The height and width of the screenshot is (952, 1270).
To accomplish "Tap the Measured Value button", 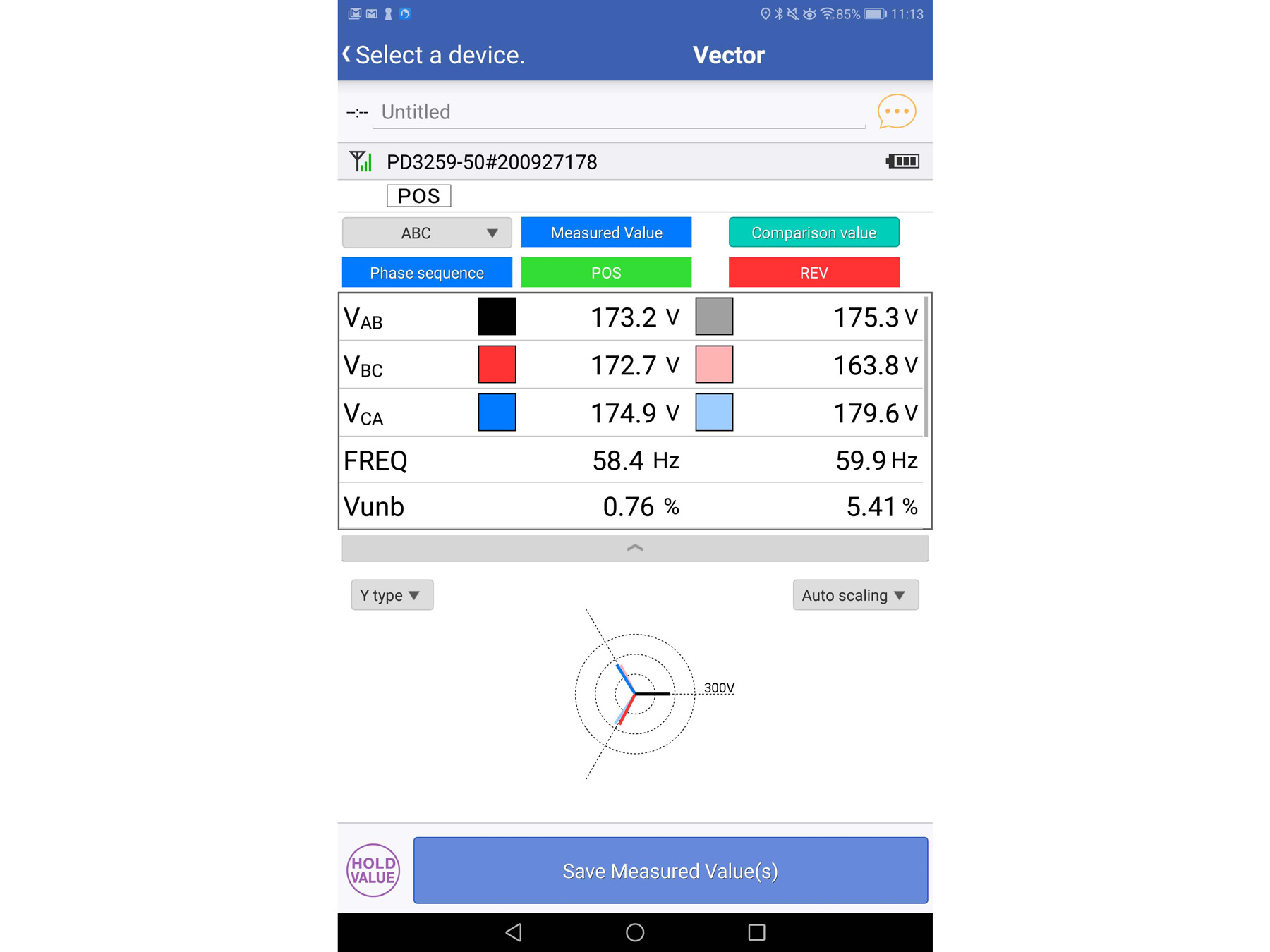I will pyautogui.click(x=606, y=233).
